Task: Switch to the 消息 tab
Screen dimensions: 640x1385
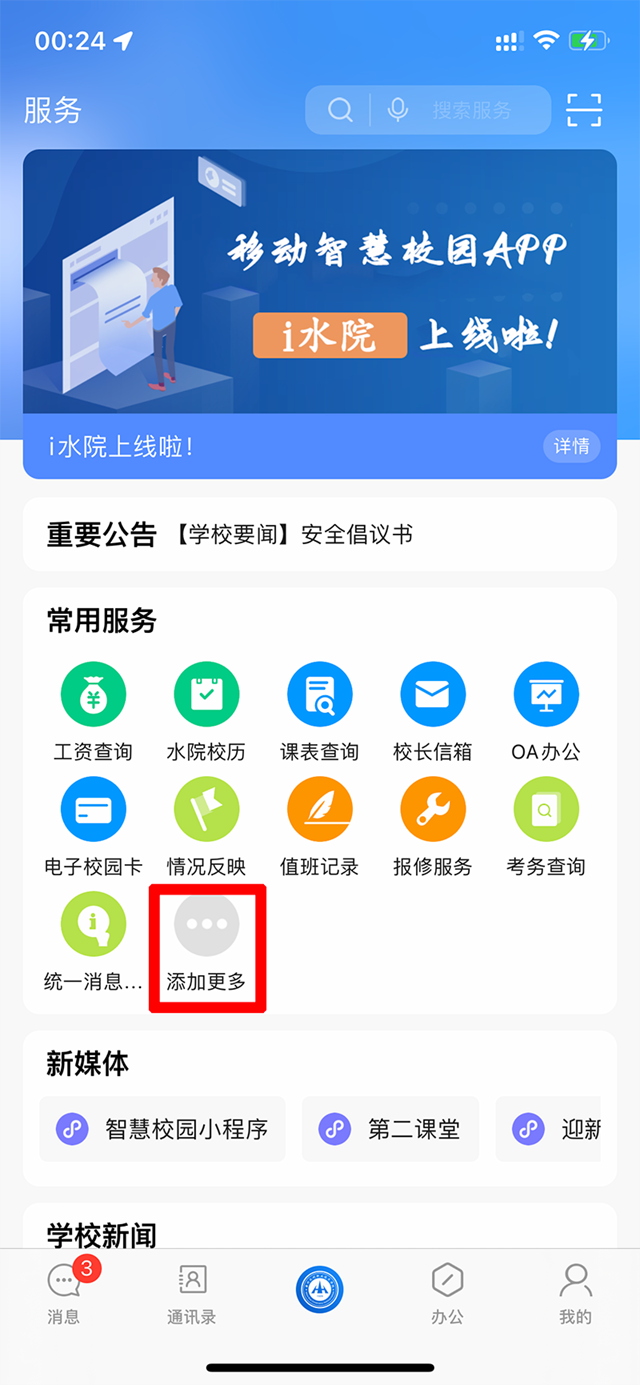Action: click(x=64, y=1292)
